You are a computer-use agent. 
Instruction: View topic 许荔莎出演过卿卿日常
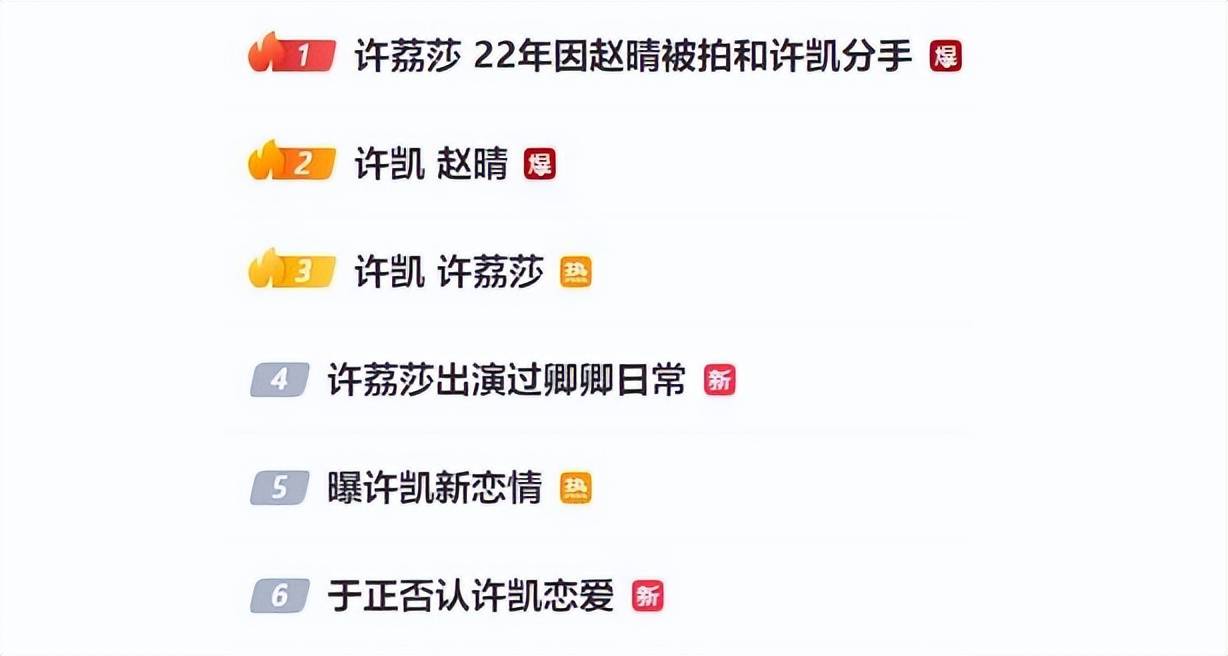506,381
